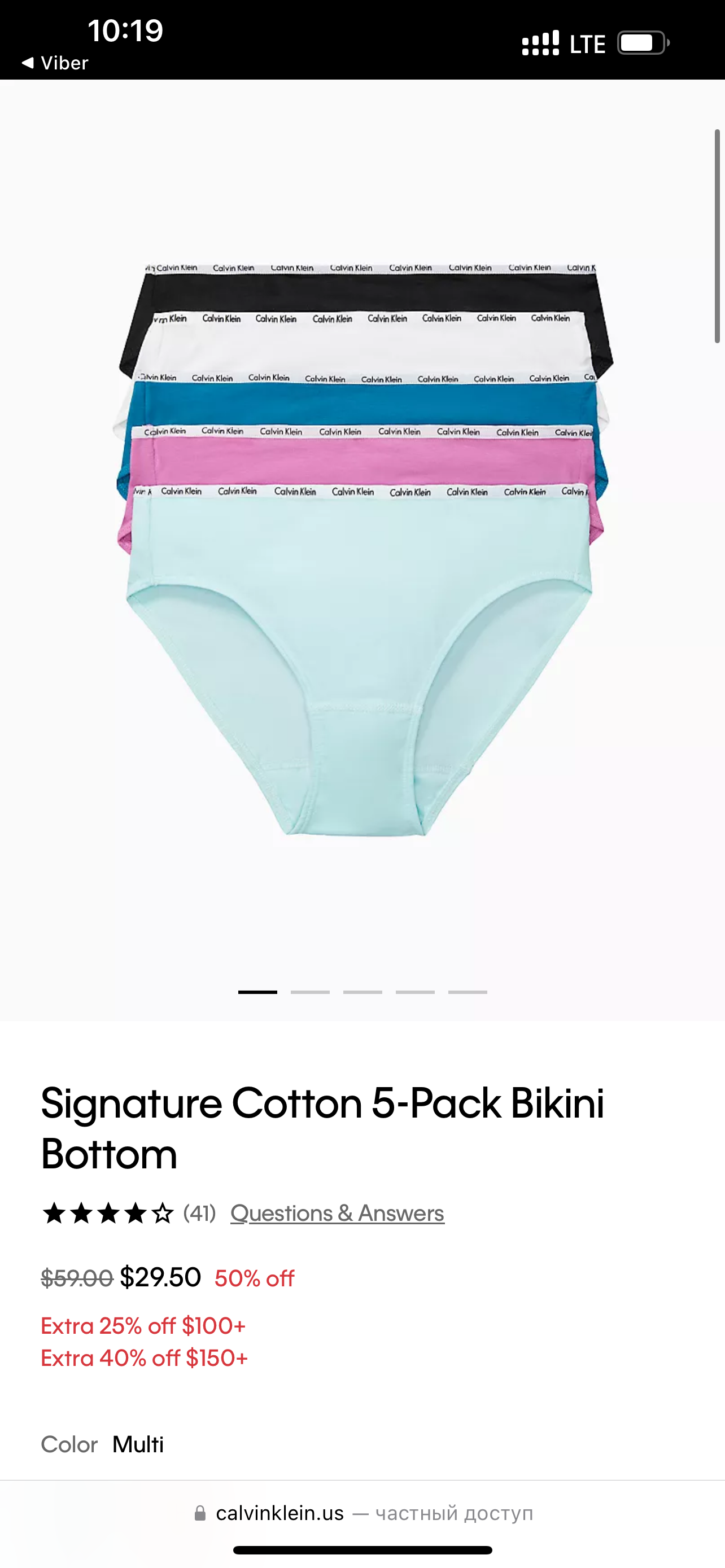
Task: Open the Questions & Answers link
Action: [337, 1213]
